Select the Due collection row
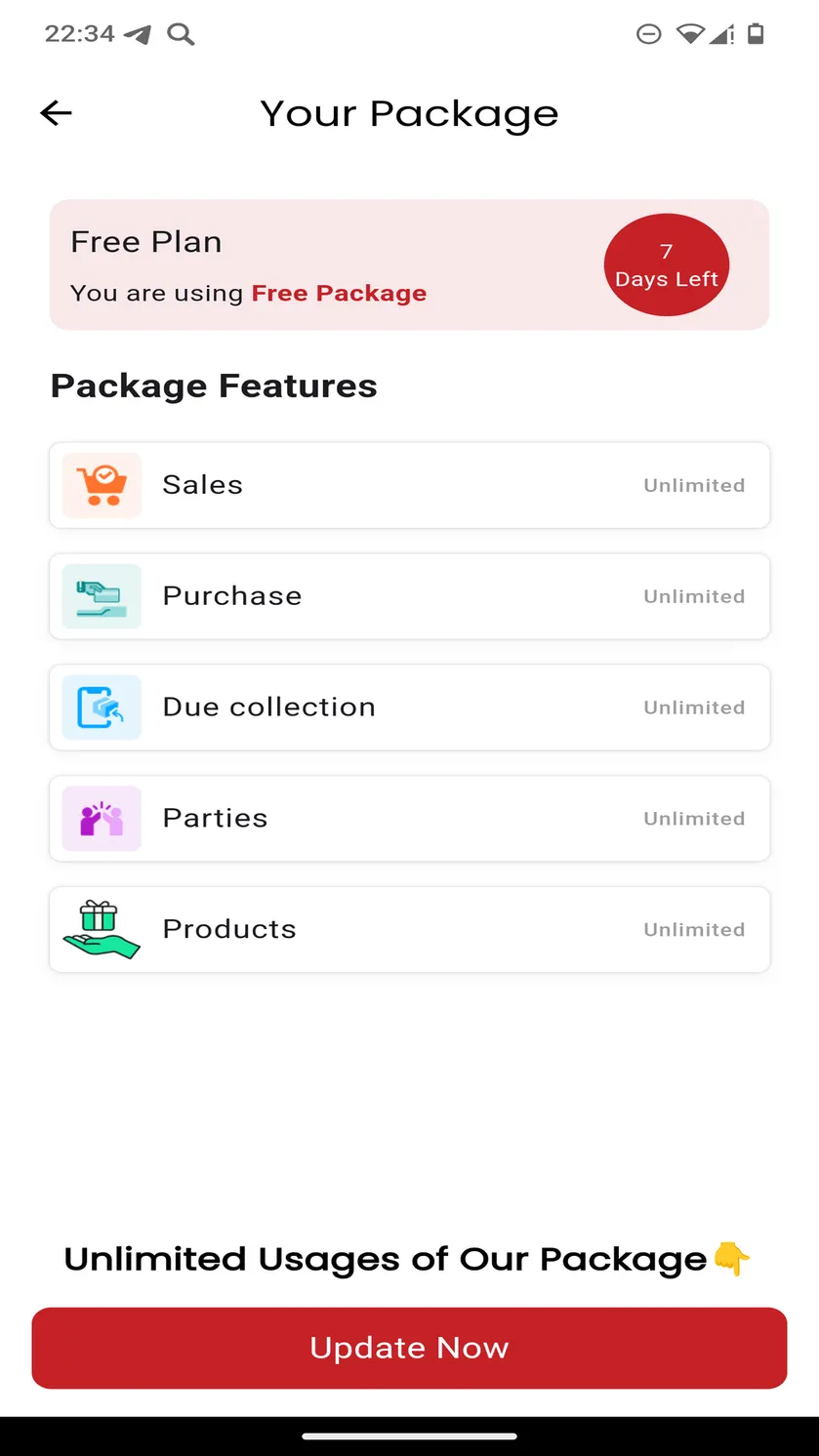Viewport: 819px width, 1456px height. point(409,708)
